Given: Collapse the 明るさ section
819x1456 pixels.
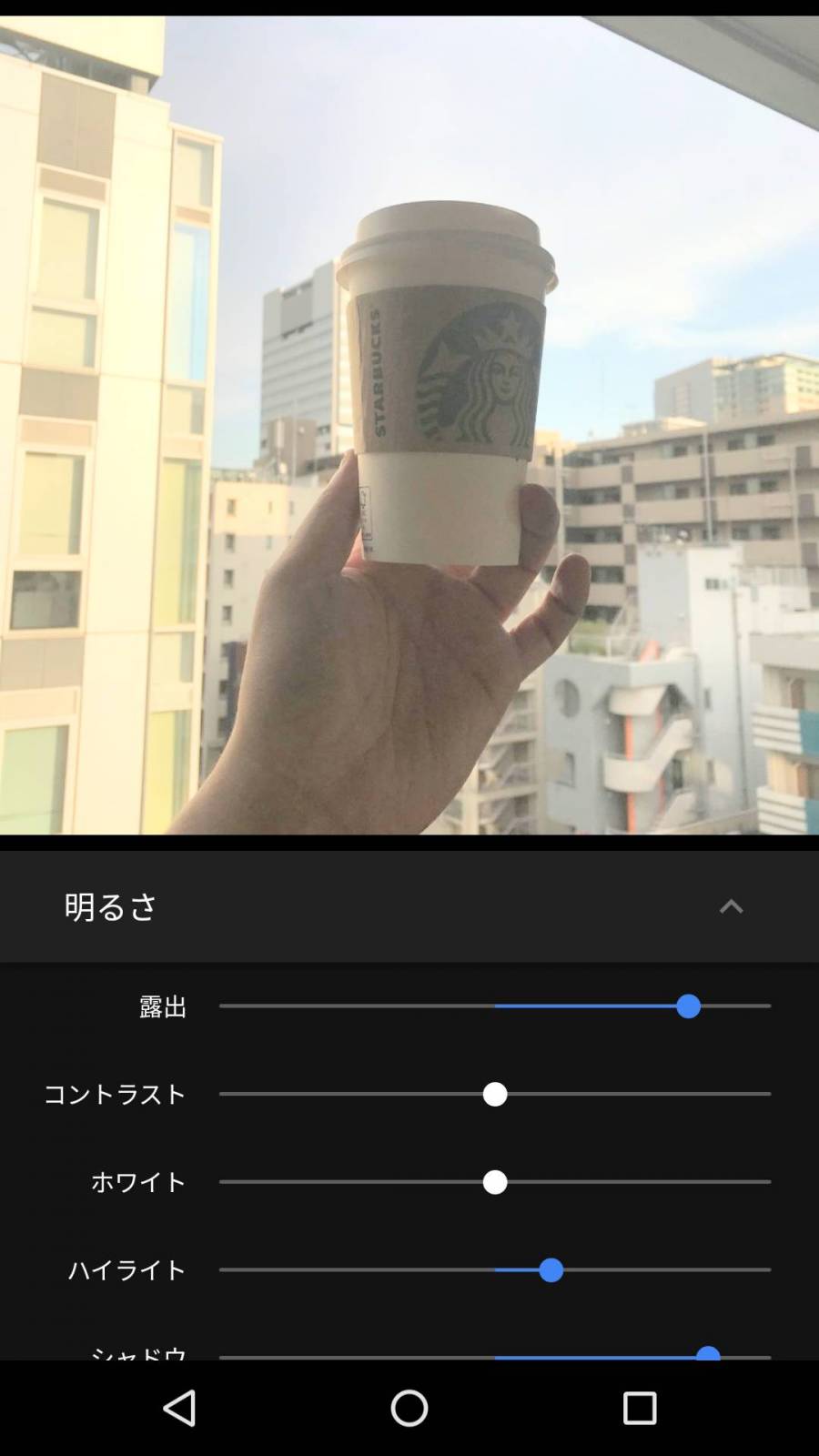Looking at the screenshot, I should [731, 906].
